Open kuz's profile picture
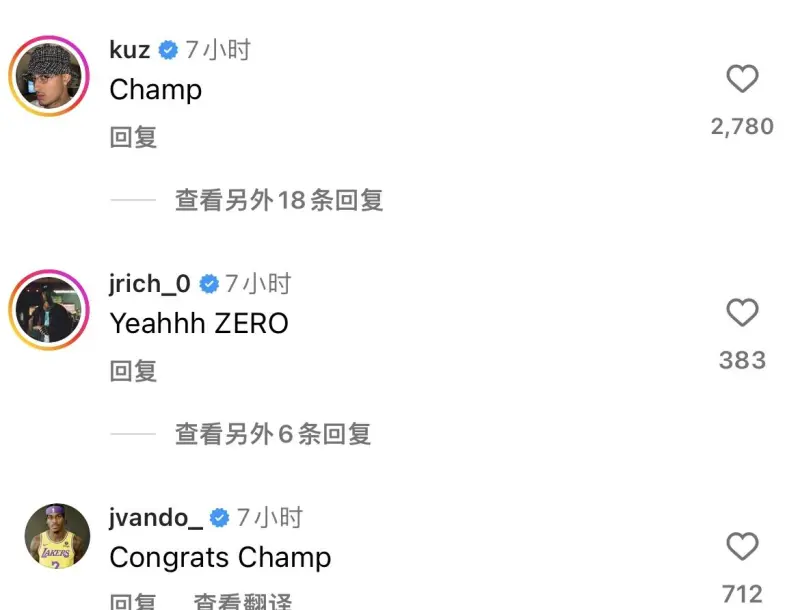The width and height of the screenshot is (800, 610). point(49,76)
